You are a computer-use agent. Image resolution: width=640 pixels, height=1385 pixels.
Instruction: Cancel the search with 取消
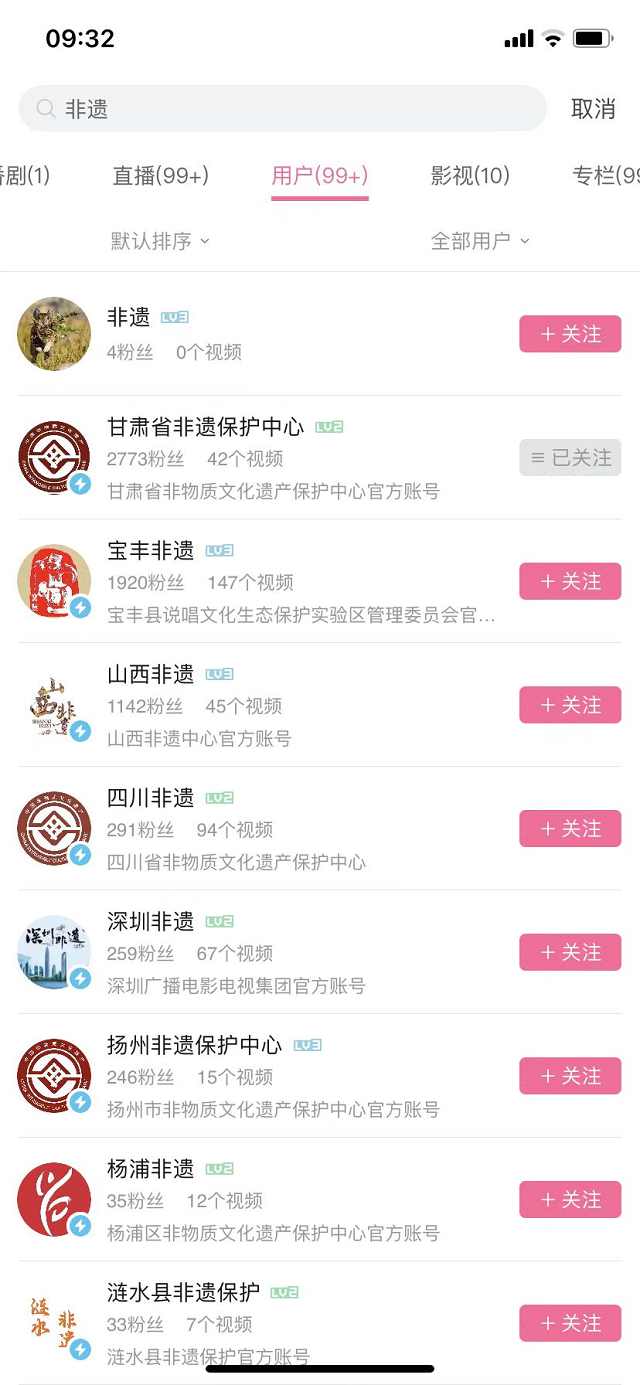tap(593, 109)
